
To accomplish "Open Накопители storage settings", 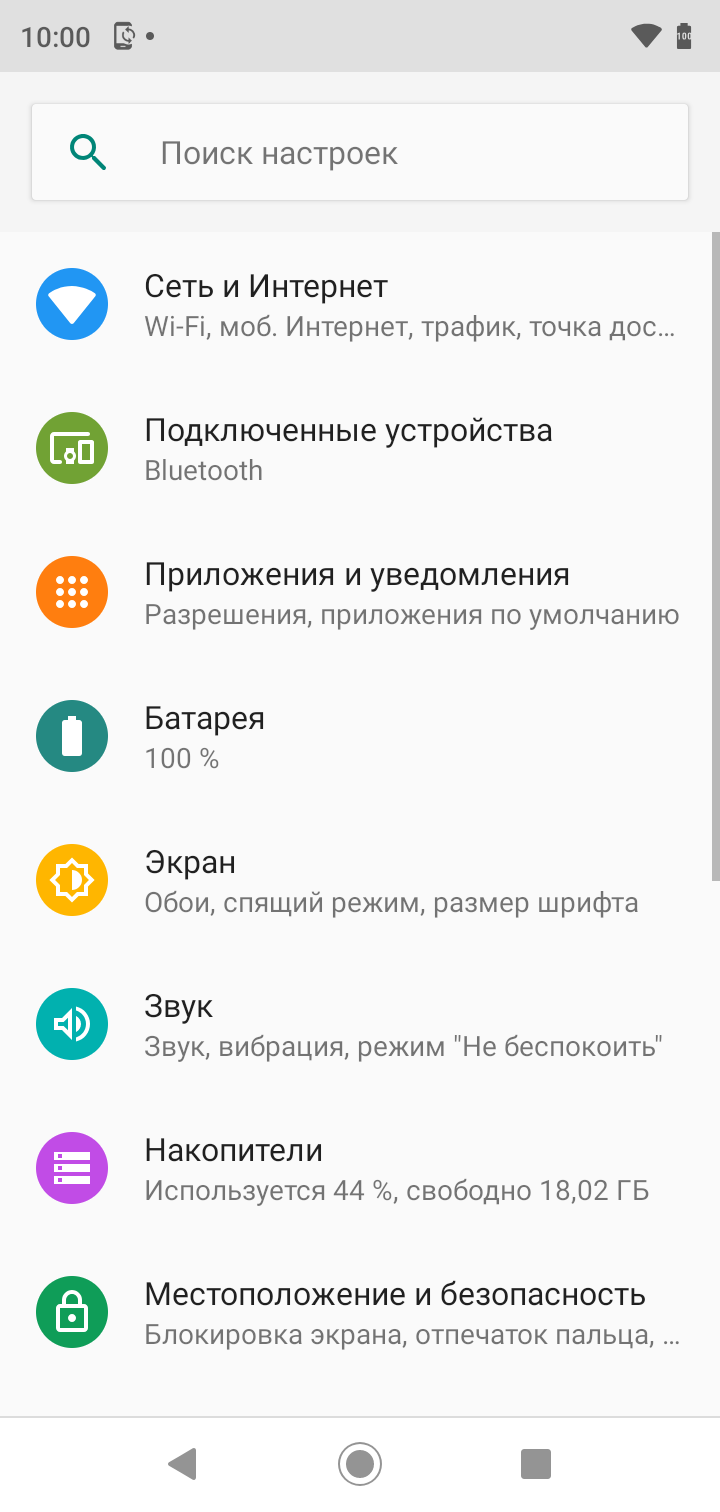I will coord(360,1169).
